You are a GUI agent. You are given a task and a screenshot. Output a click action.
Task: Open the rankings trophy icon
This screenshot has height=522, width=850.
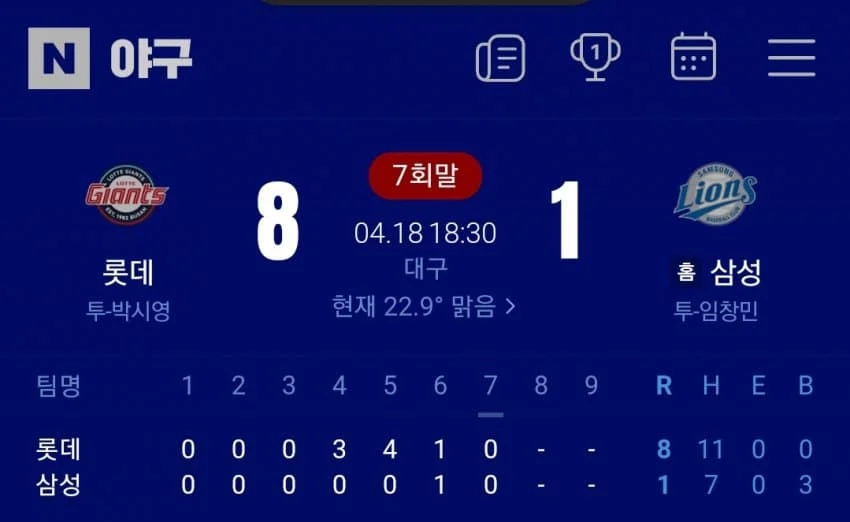pos(595,57)
